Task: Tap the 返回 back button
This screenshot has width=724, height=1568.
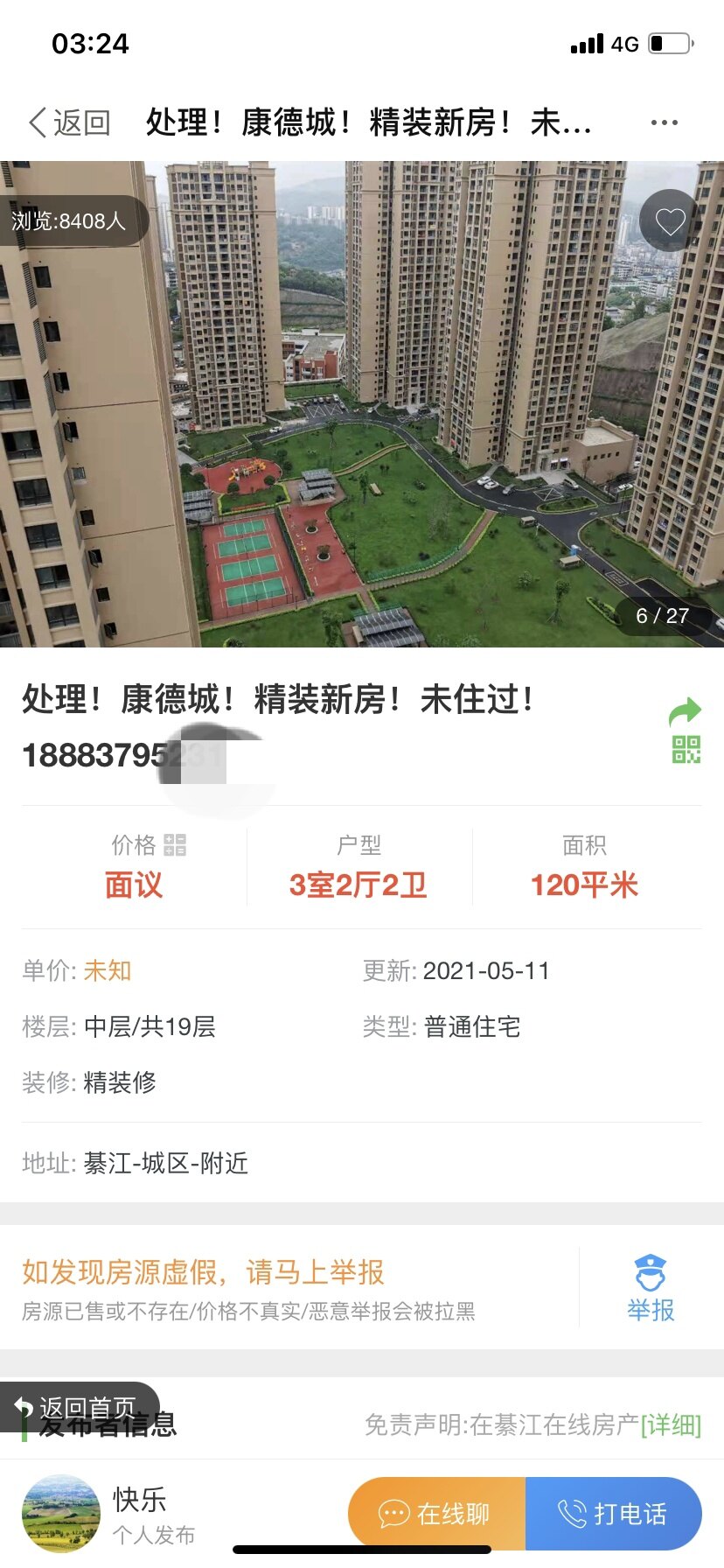Action: click(70, 122)
